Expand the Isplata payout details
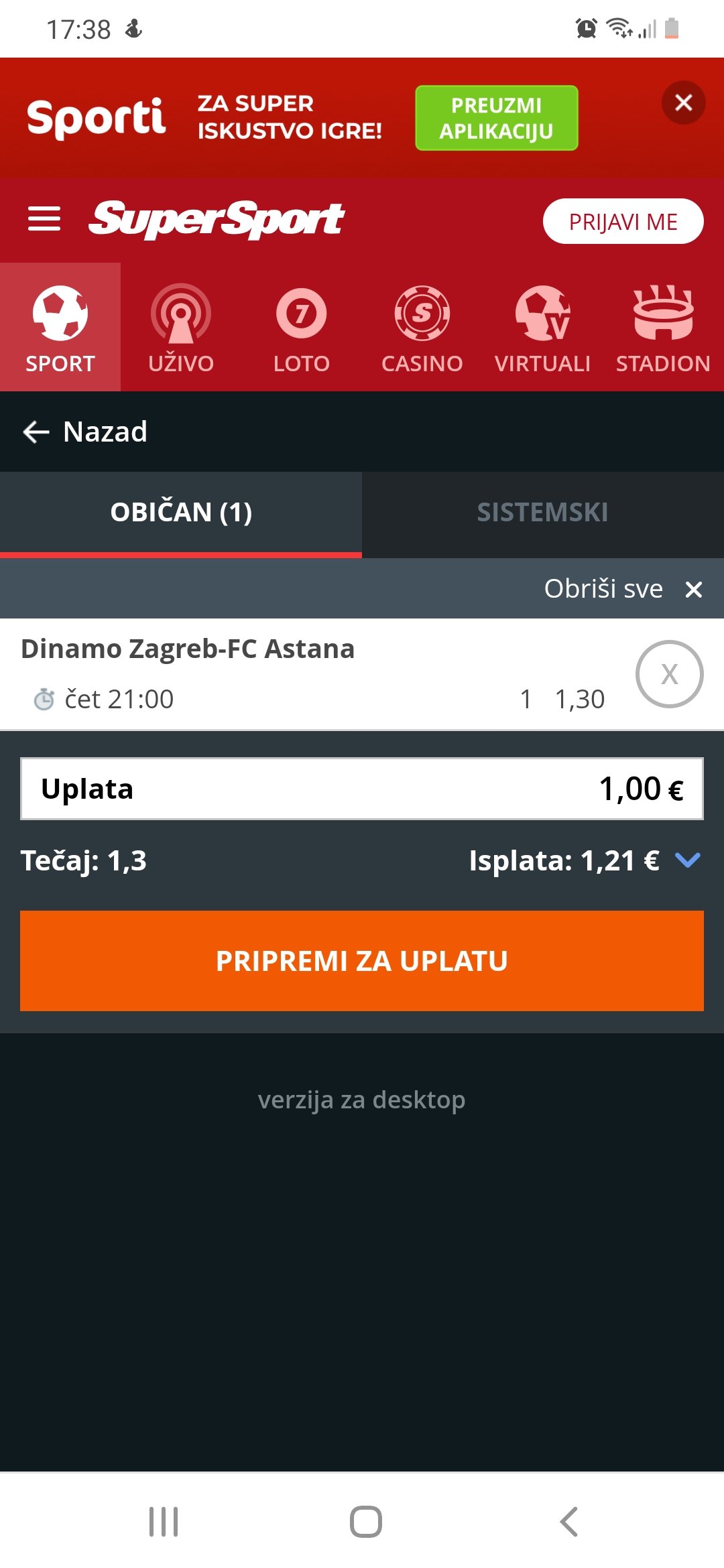The image size is (724, 1568). pyautogui.click(x=688, y=860)
